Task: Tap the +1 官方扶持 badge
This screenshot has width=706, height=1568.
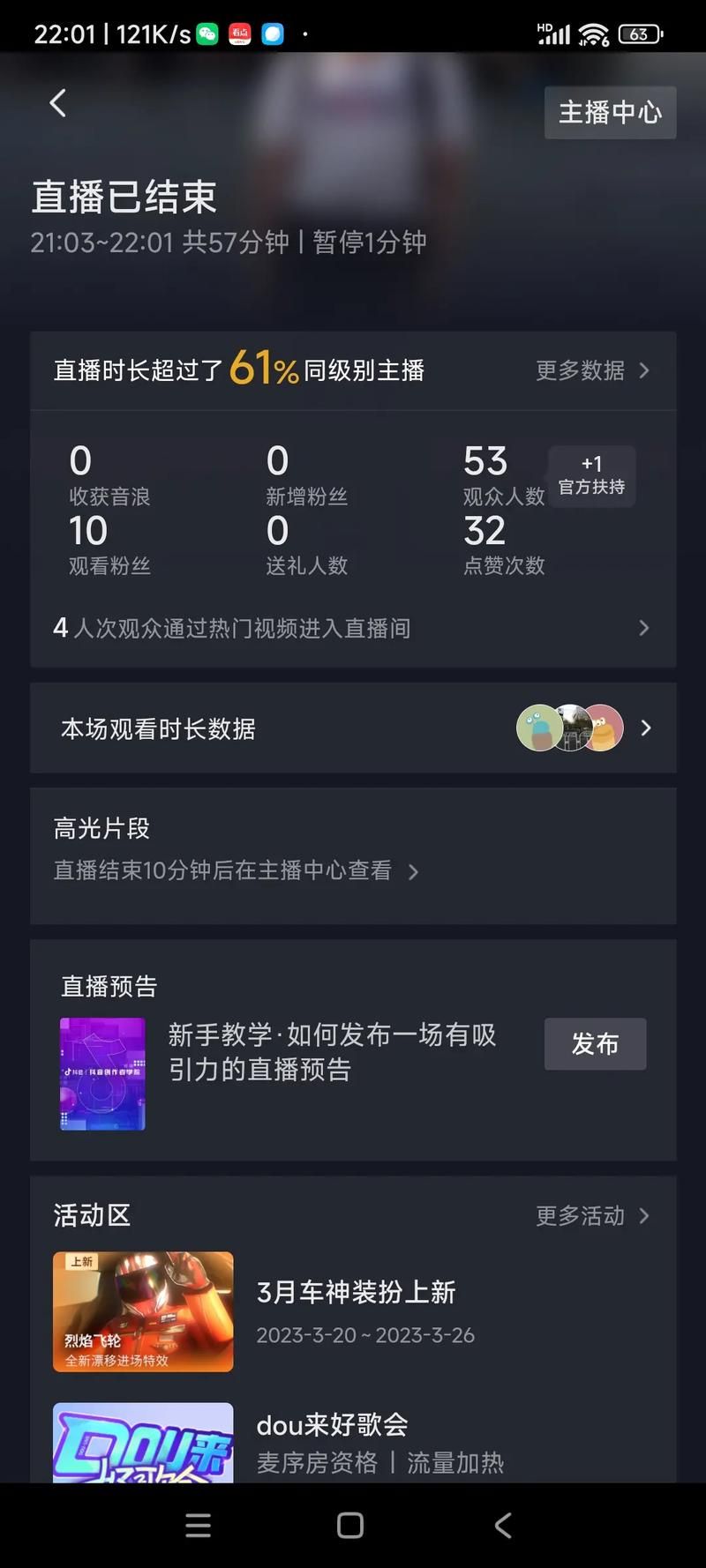Action: click(x=591, y=476)
